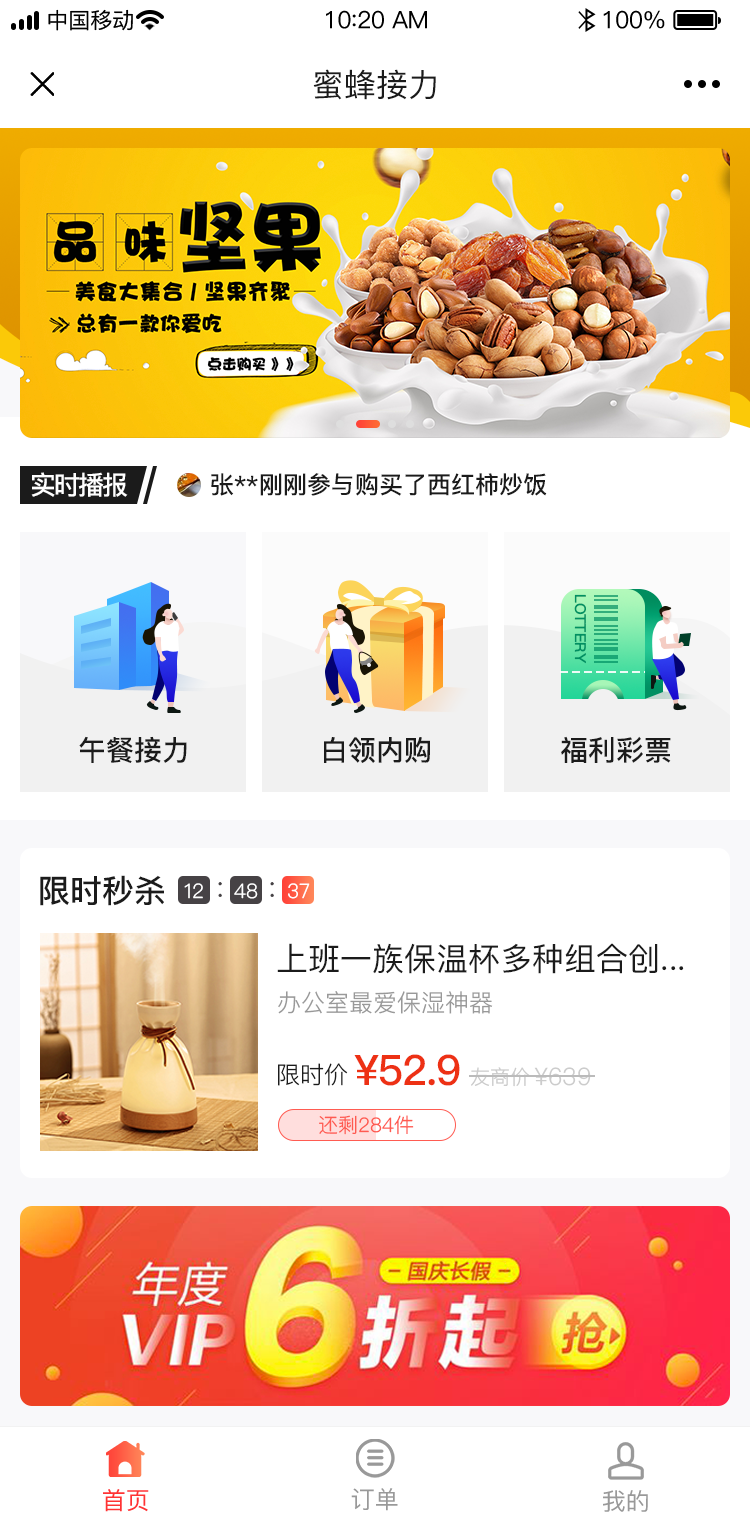Open the three-dot more options menu
Screen dimensions: 750x1524
tap(701, 84)
